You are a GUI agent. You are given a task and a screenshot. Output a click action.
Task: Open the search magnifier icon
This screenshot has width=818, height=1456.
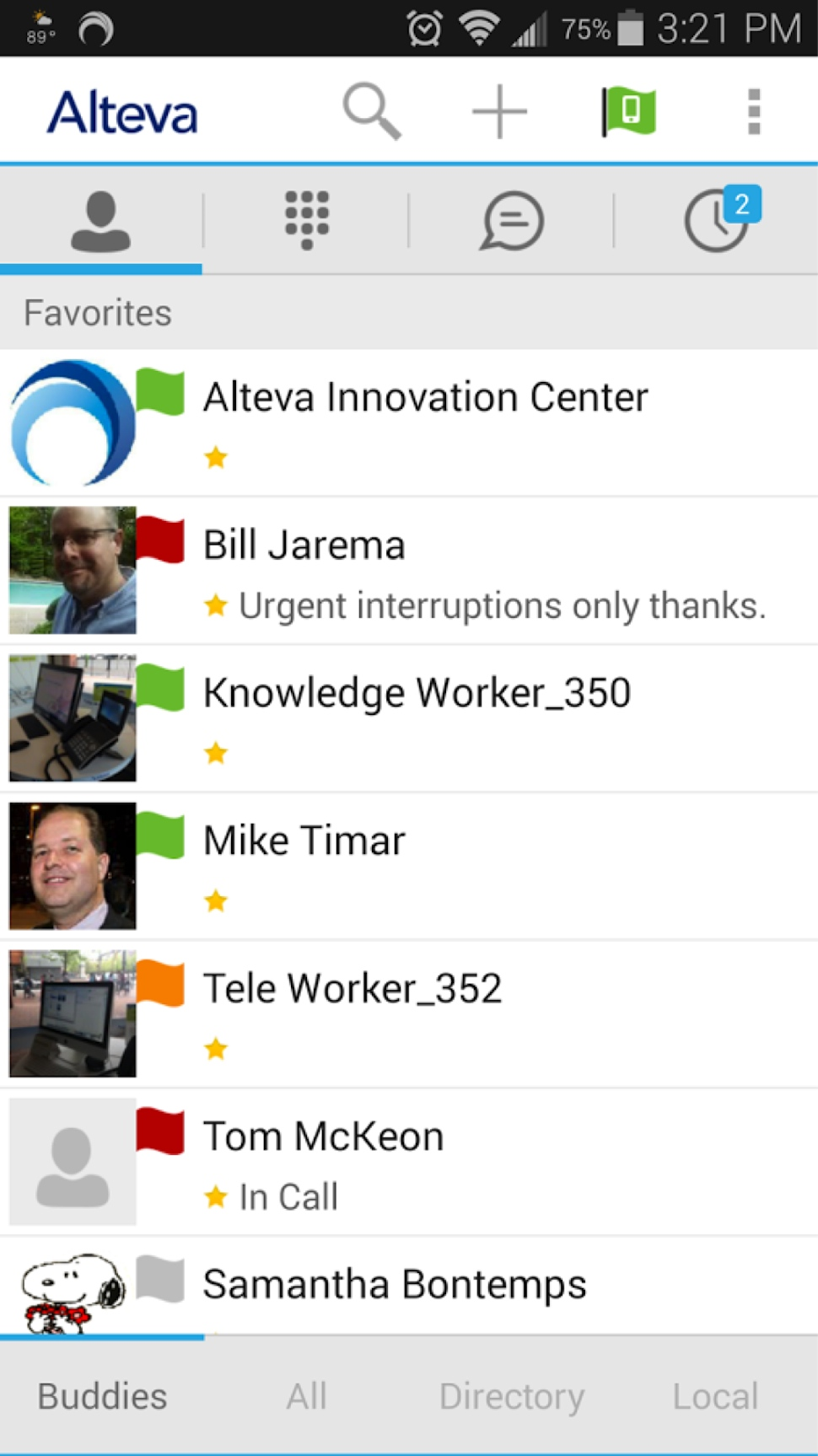371,111
